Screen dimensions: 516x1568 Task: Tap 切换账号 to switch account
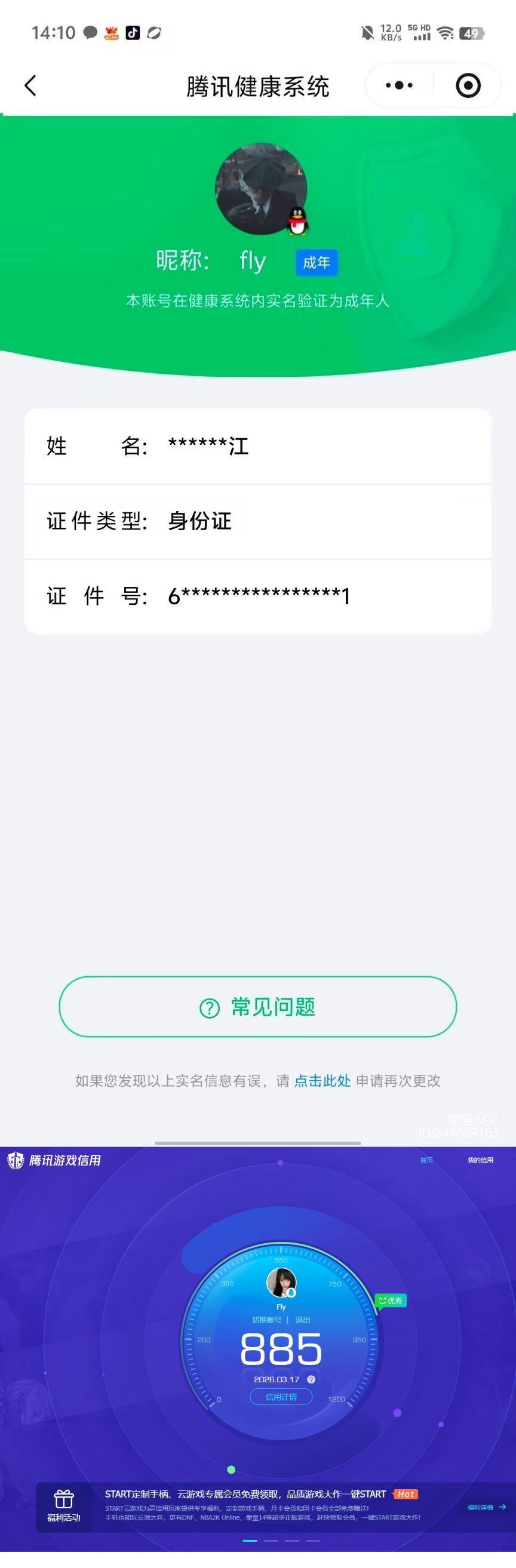coord(266,1320)
